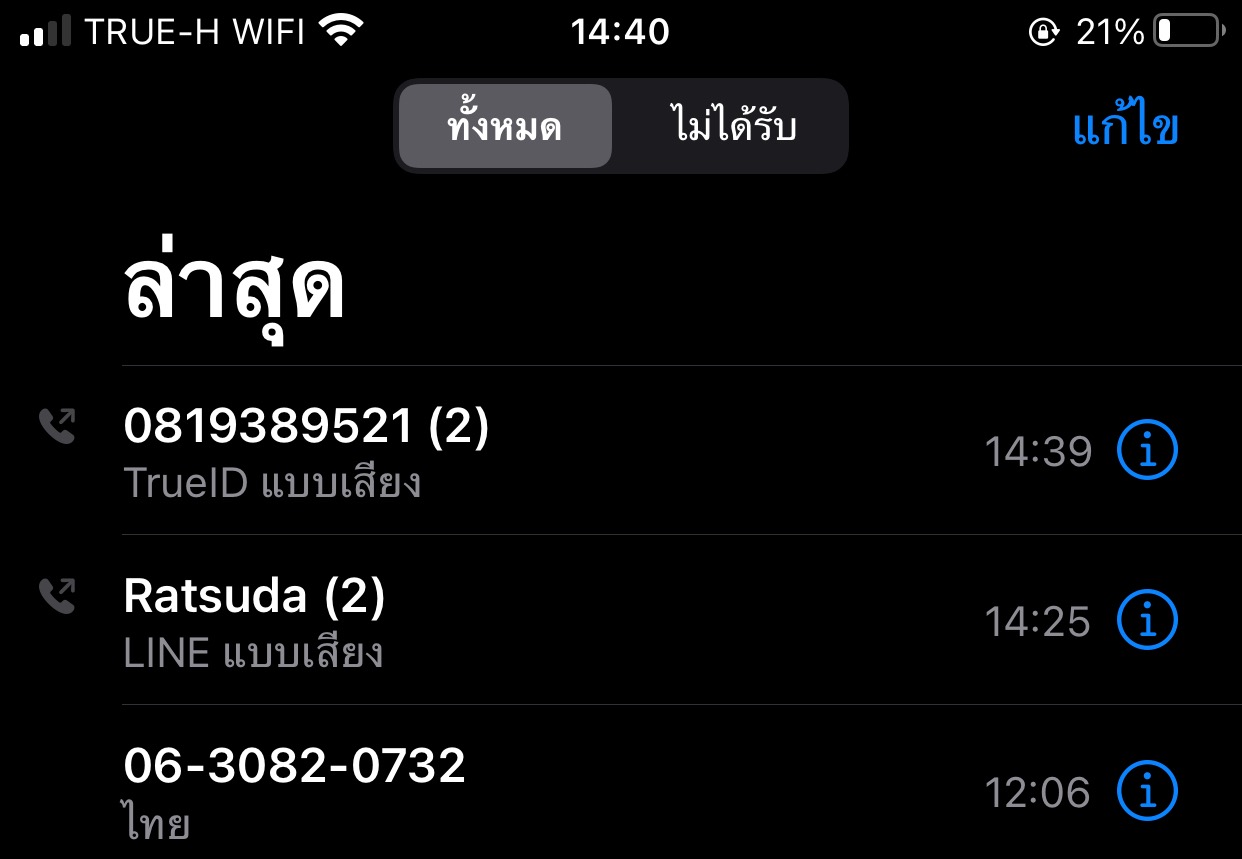
Task: Switch to the ทั้งหมด (All) tab
Action: coord(505,127)
